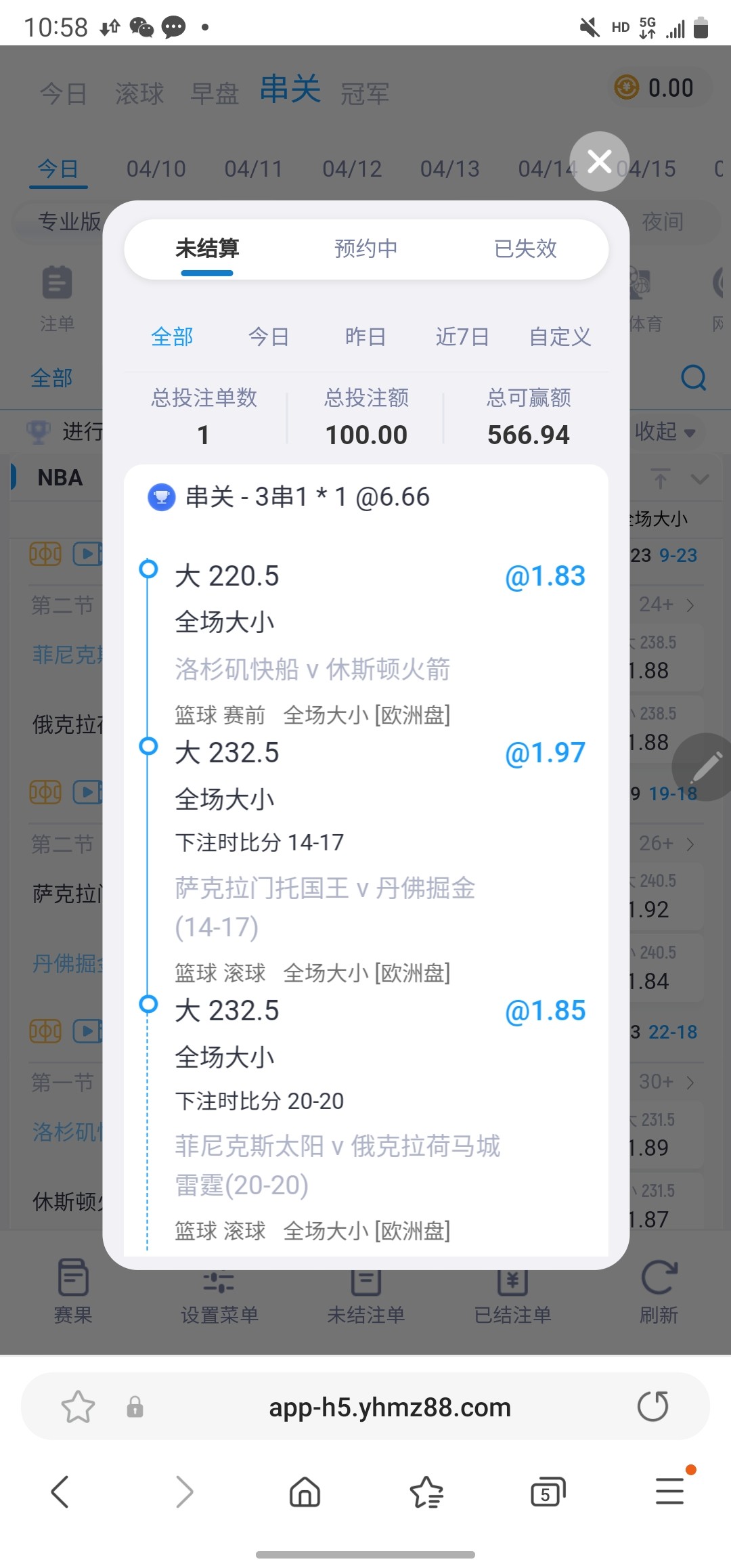The width and height of the screenshot is (731, 1568).
Task: Tap the address bar URL
Action: click(x=390, y=1407)
